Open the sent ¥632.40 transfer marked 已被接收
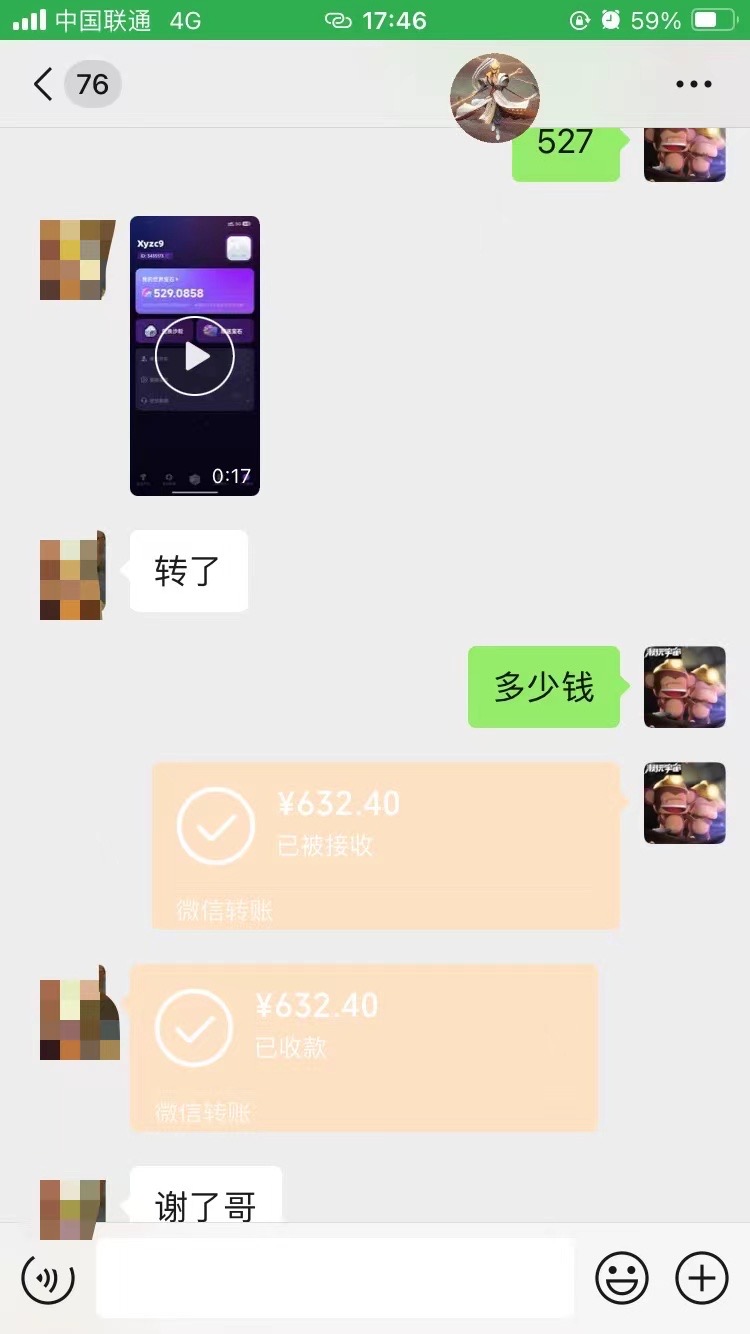The image size is (750, 1334). coord(386,846)
